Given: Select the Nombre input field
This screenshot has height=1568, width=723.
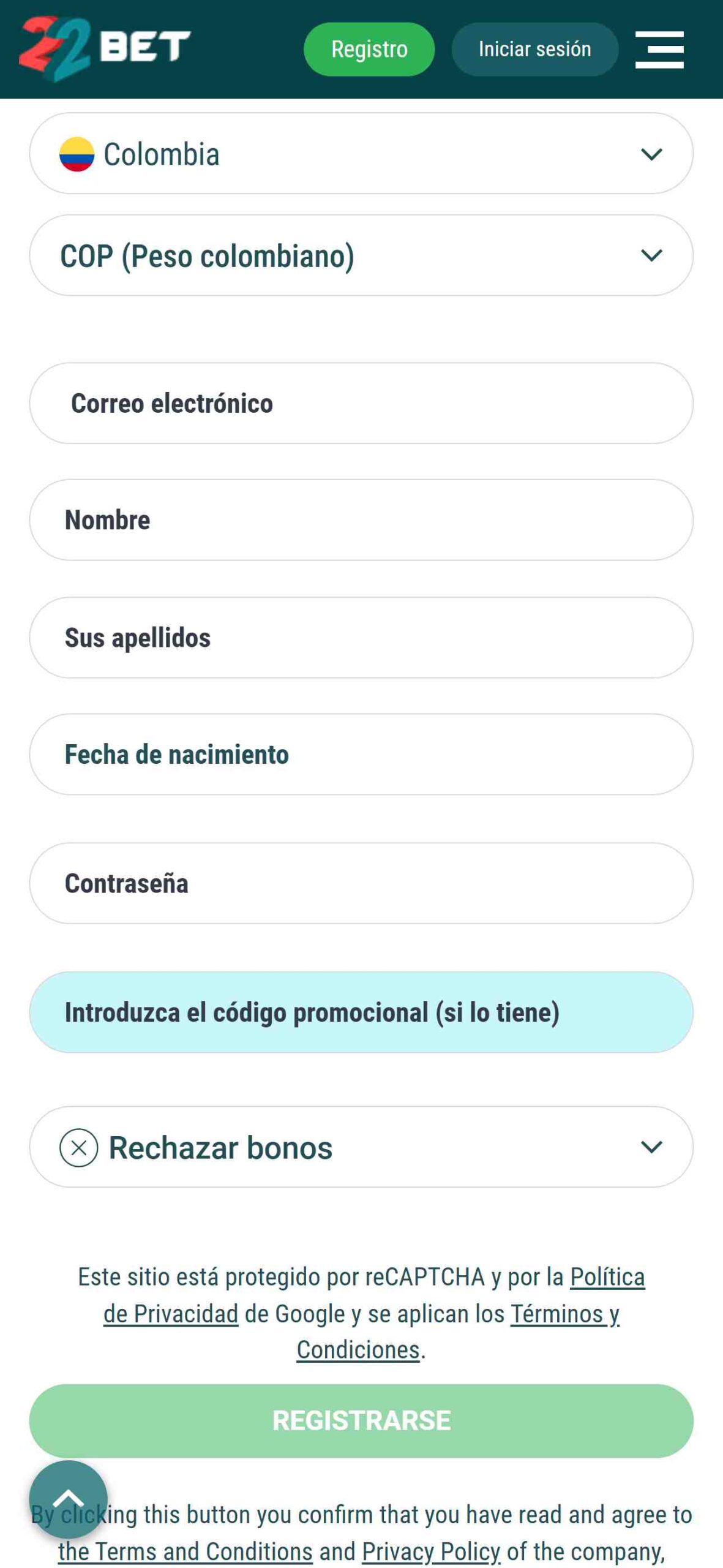Looking at the screenshot, I should click(361, 519).
